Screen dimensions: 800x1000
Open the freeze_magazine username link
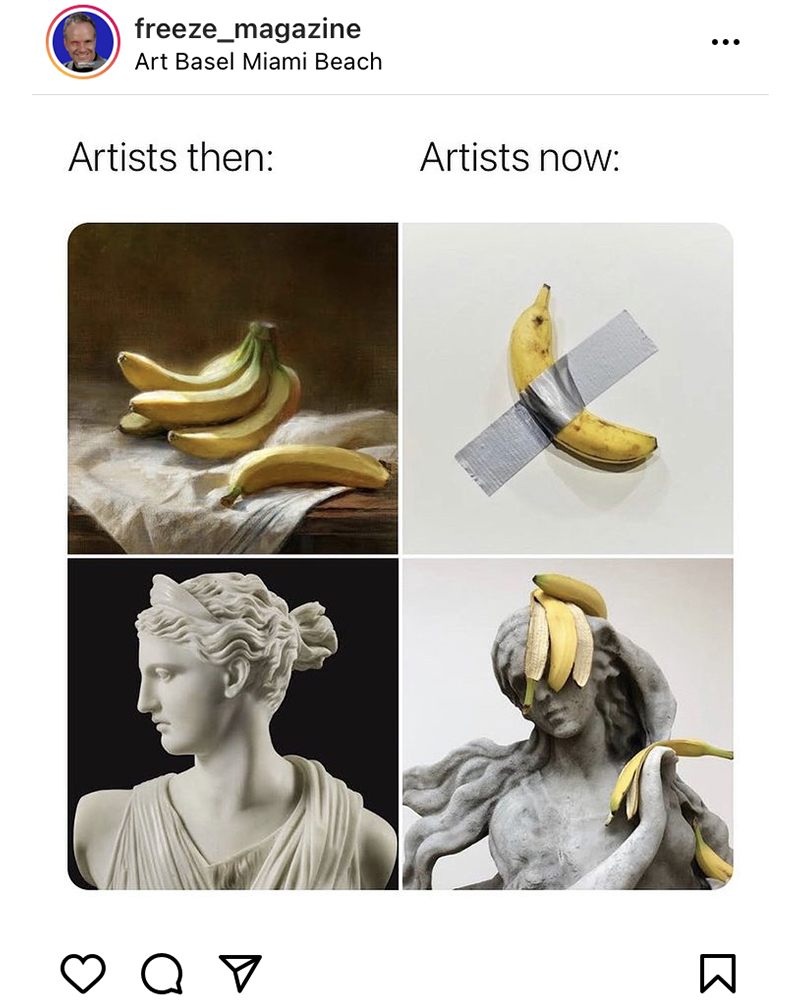point(247,28)
